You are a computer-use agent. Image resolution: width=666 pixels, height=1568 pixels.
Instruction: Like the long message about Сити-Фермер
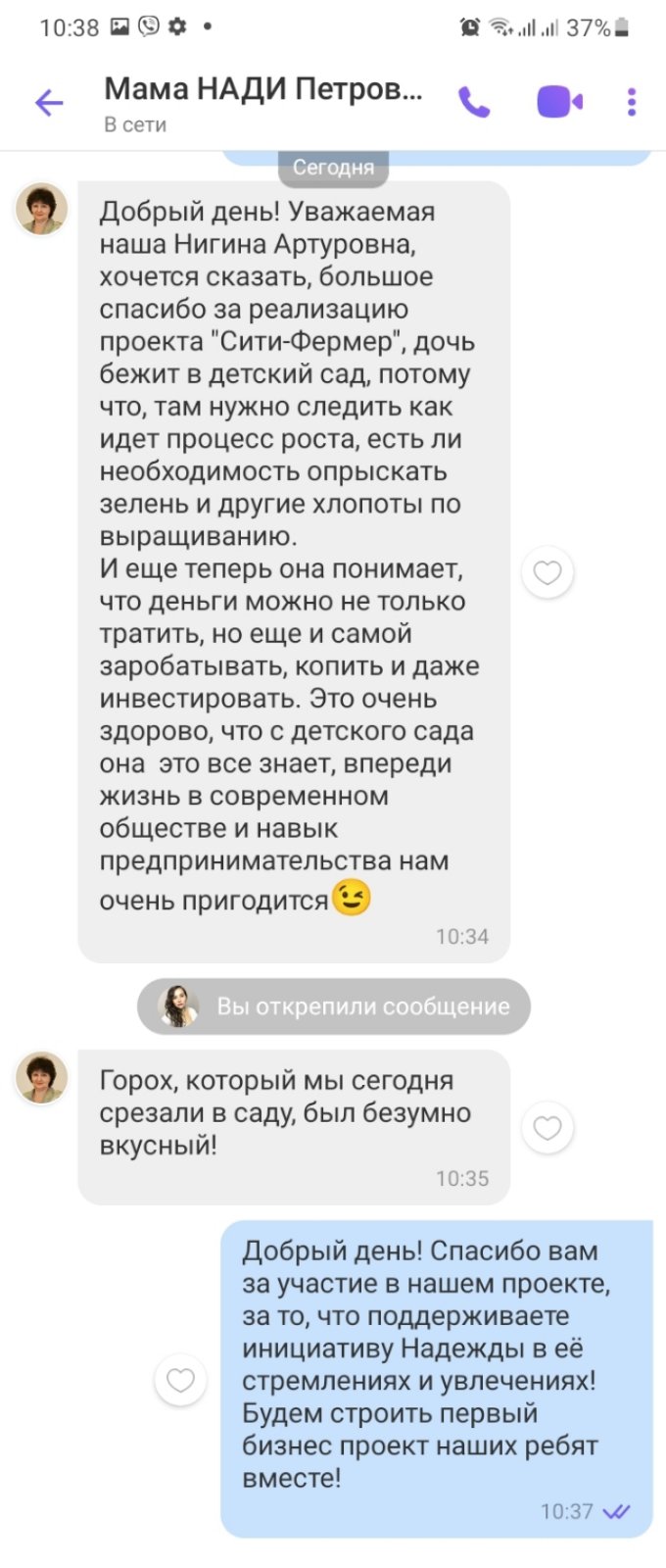(547, 572)
